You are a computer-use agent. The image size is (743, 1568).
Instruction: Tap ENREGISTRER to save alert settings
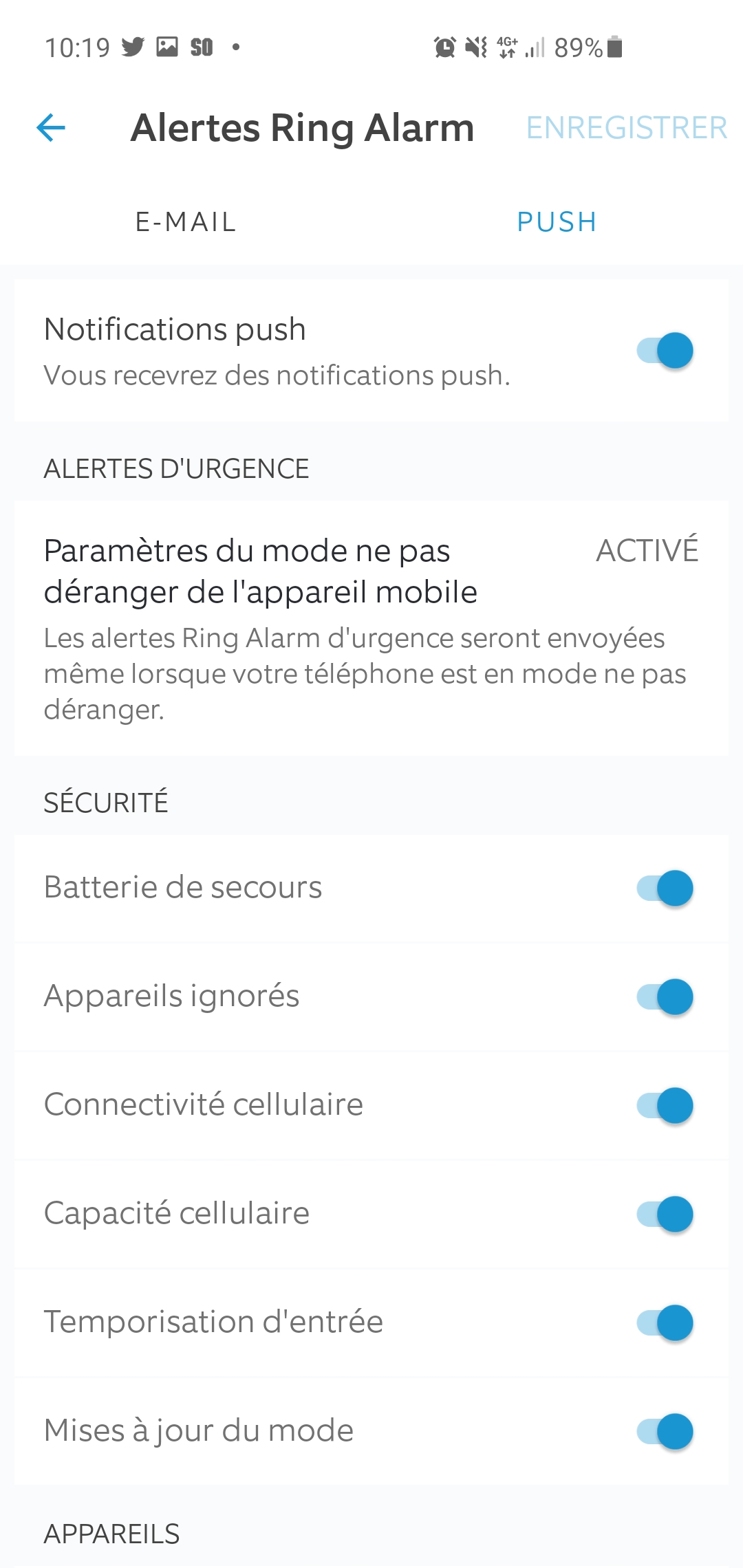click(627, 128)
